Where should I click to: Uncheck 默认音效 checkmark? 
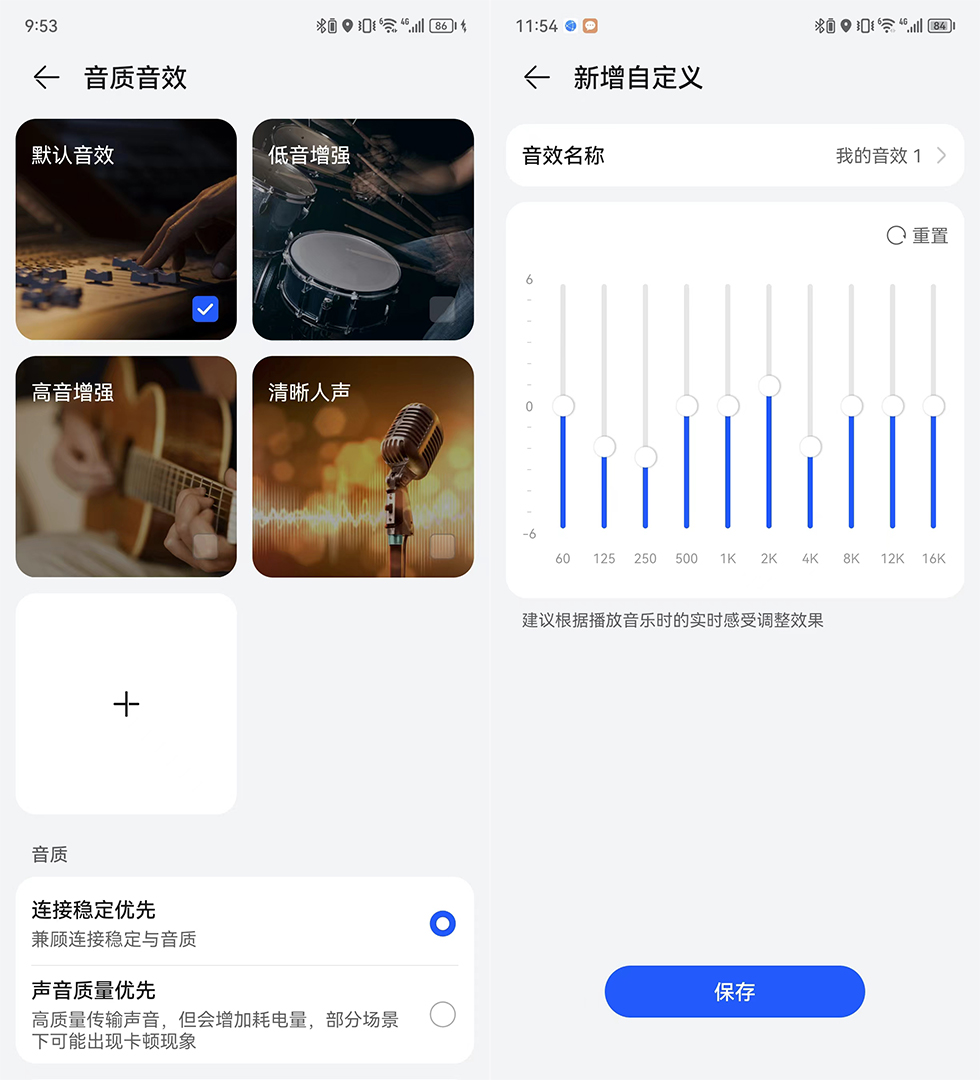coord(206,309)
